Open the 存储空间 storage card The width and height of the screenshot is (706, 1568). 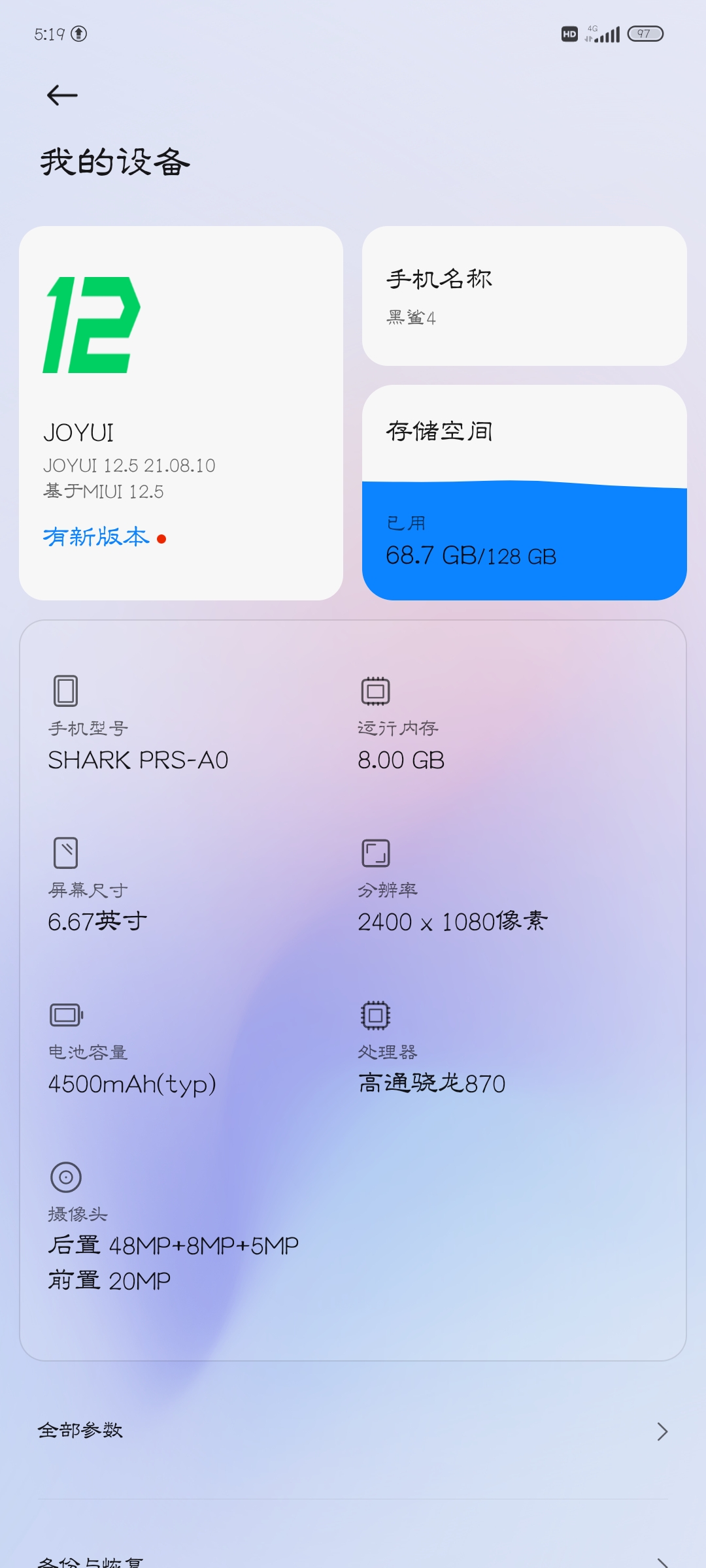tap(524, 493)
